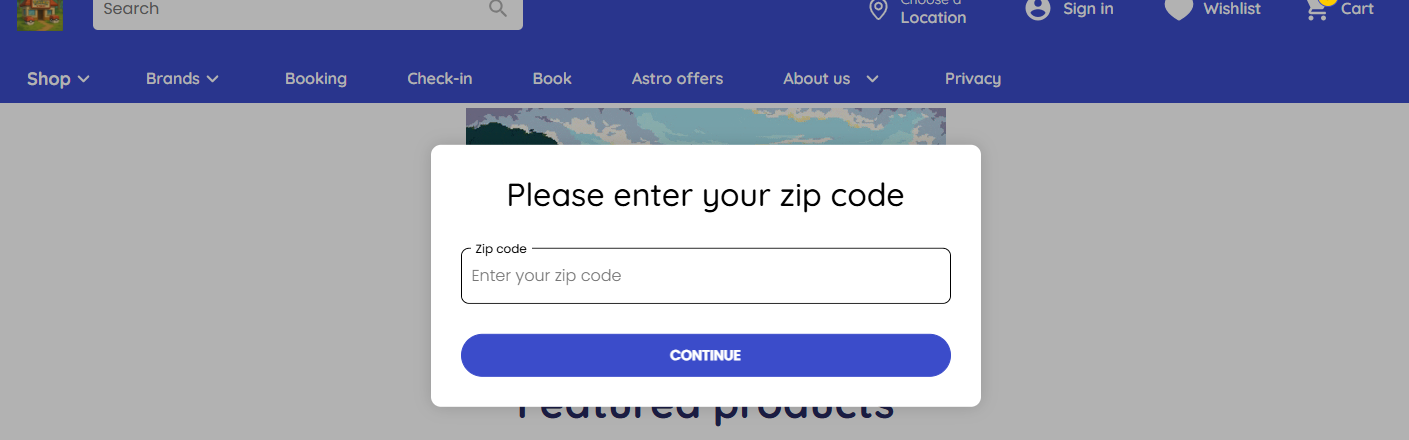View the Cart
1409x440 pixels.
tap(1341, 10)
